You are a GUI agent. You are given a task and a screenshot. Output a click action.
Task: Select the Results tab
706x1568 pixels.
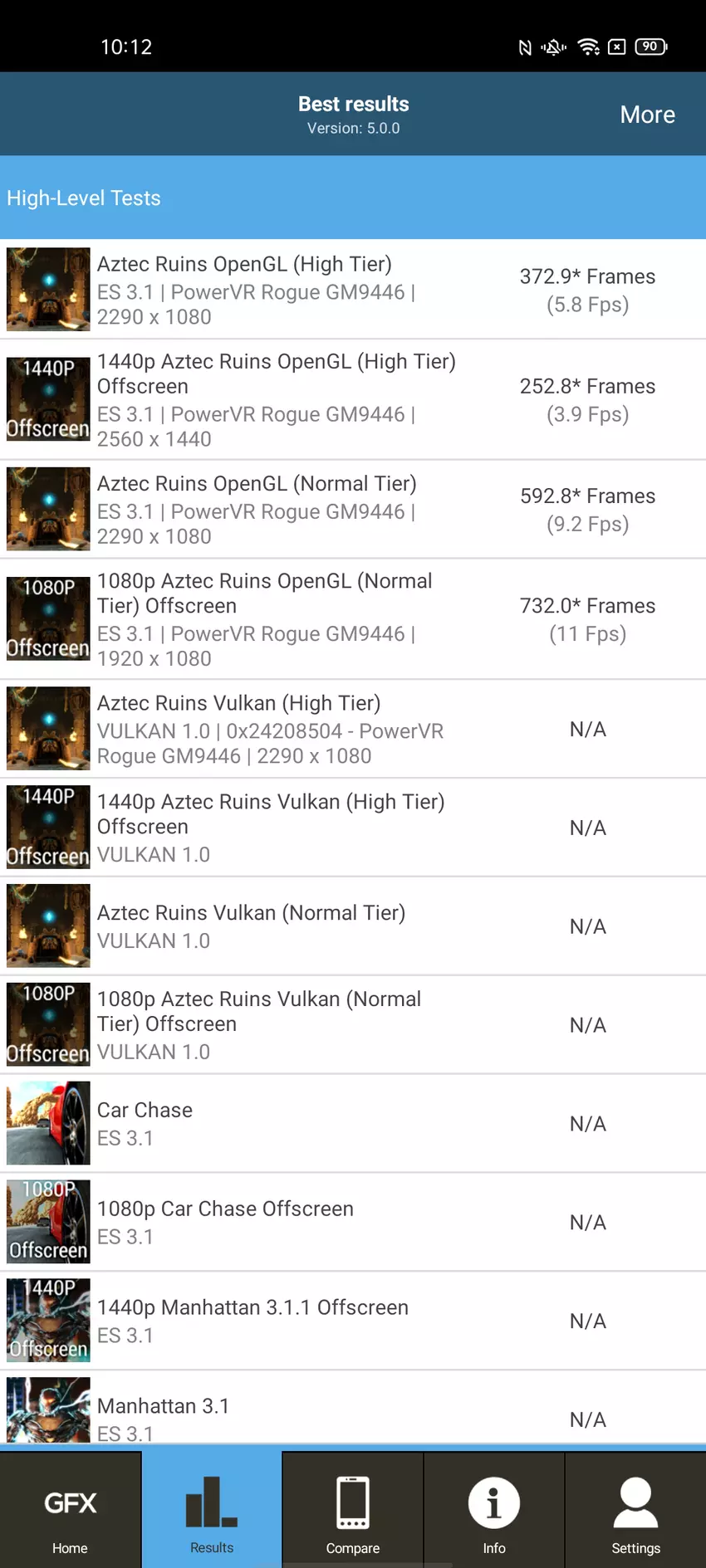pos(212,1512)
